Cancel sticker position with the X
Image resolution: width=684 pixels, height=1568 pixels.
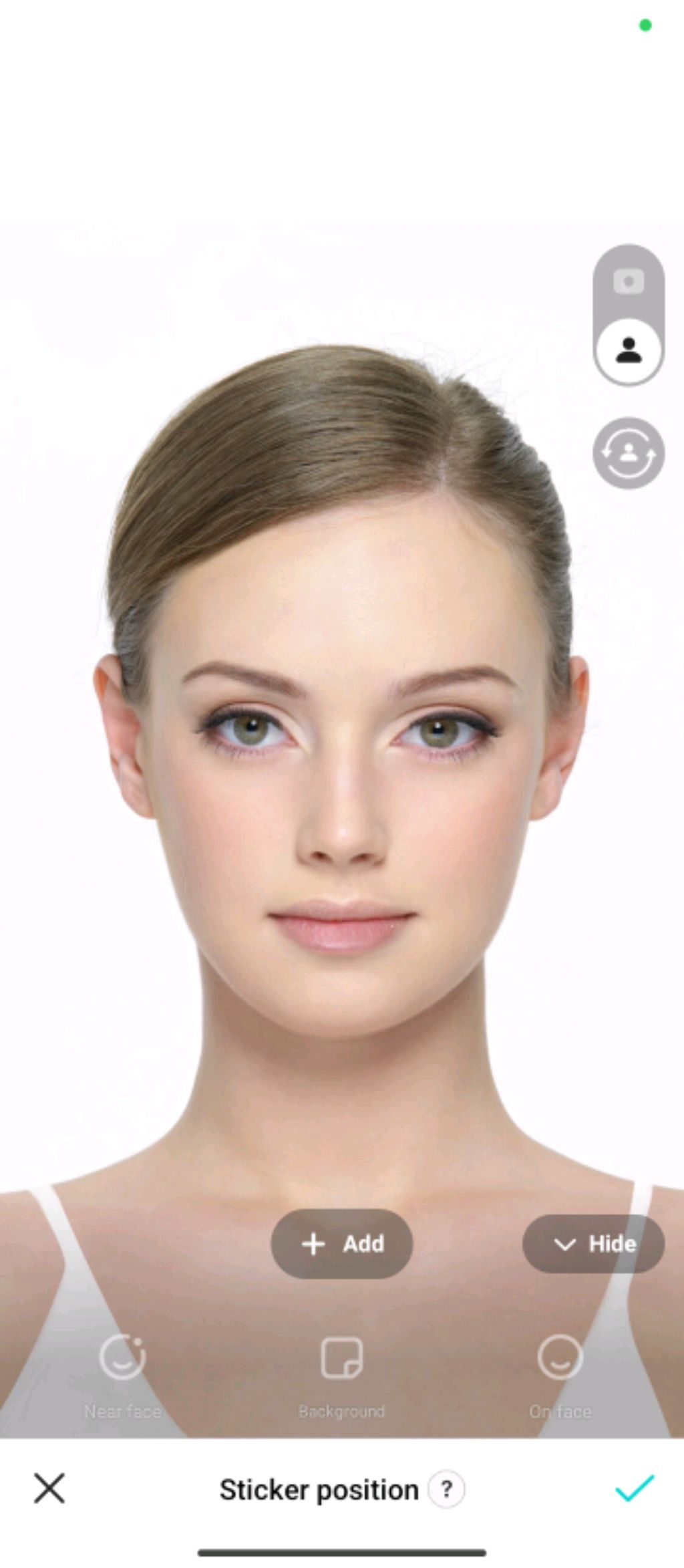click(x=49, y=1488)
